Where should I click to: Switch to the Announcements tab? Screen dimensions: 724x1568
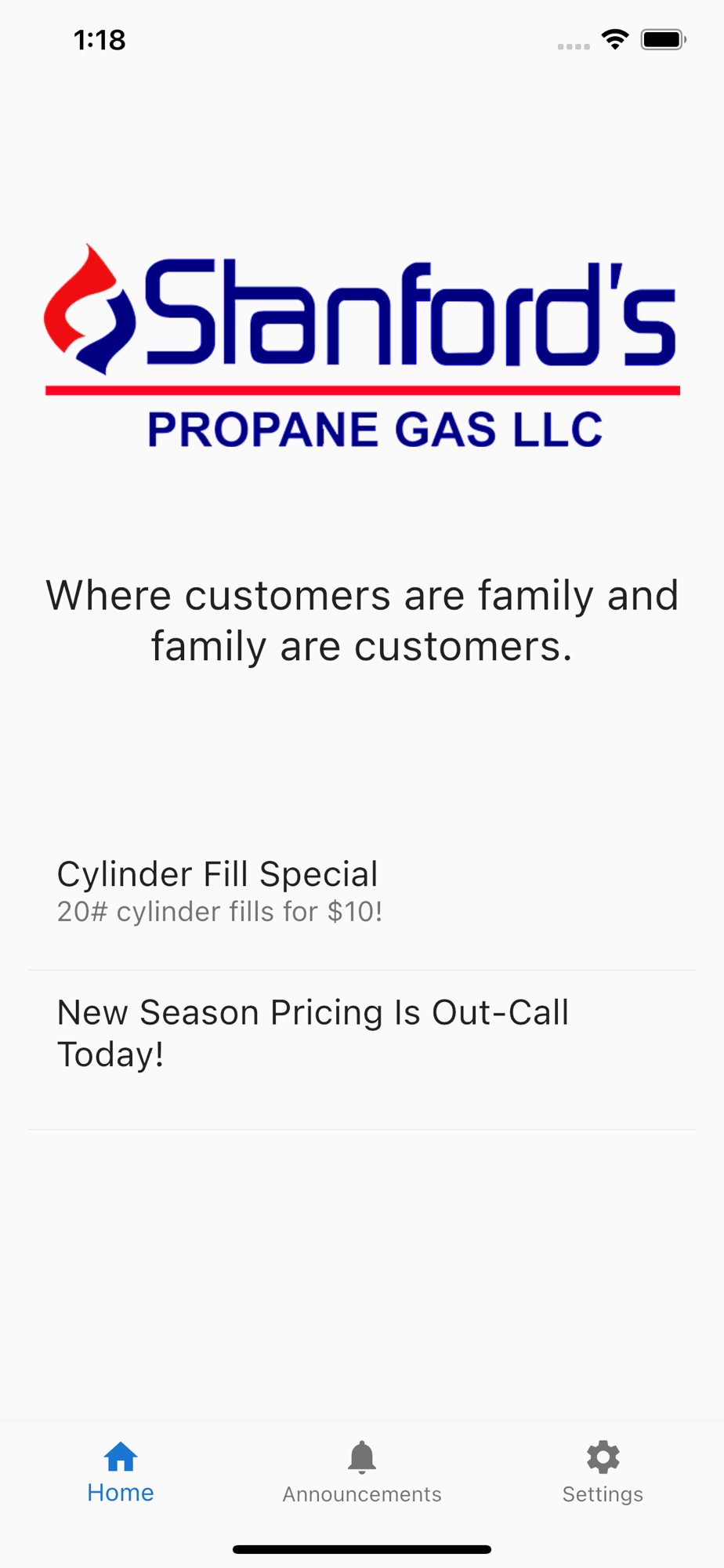tap(362, 1472)
